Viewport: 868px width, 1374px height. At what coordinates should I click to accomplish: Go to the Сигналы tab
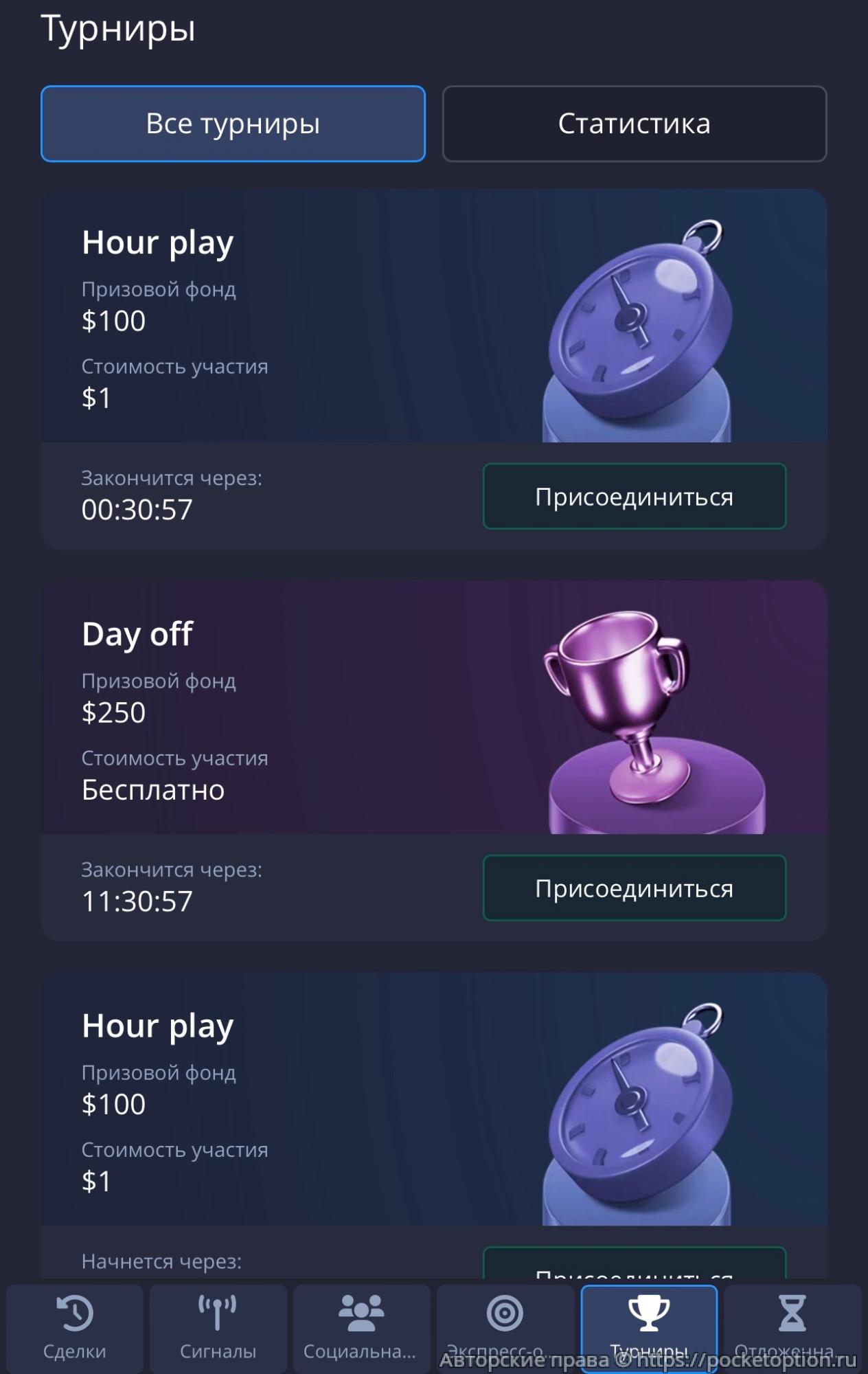pyautogui.click(x=218, y=1326)
